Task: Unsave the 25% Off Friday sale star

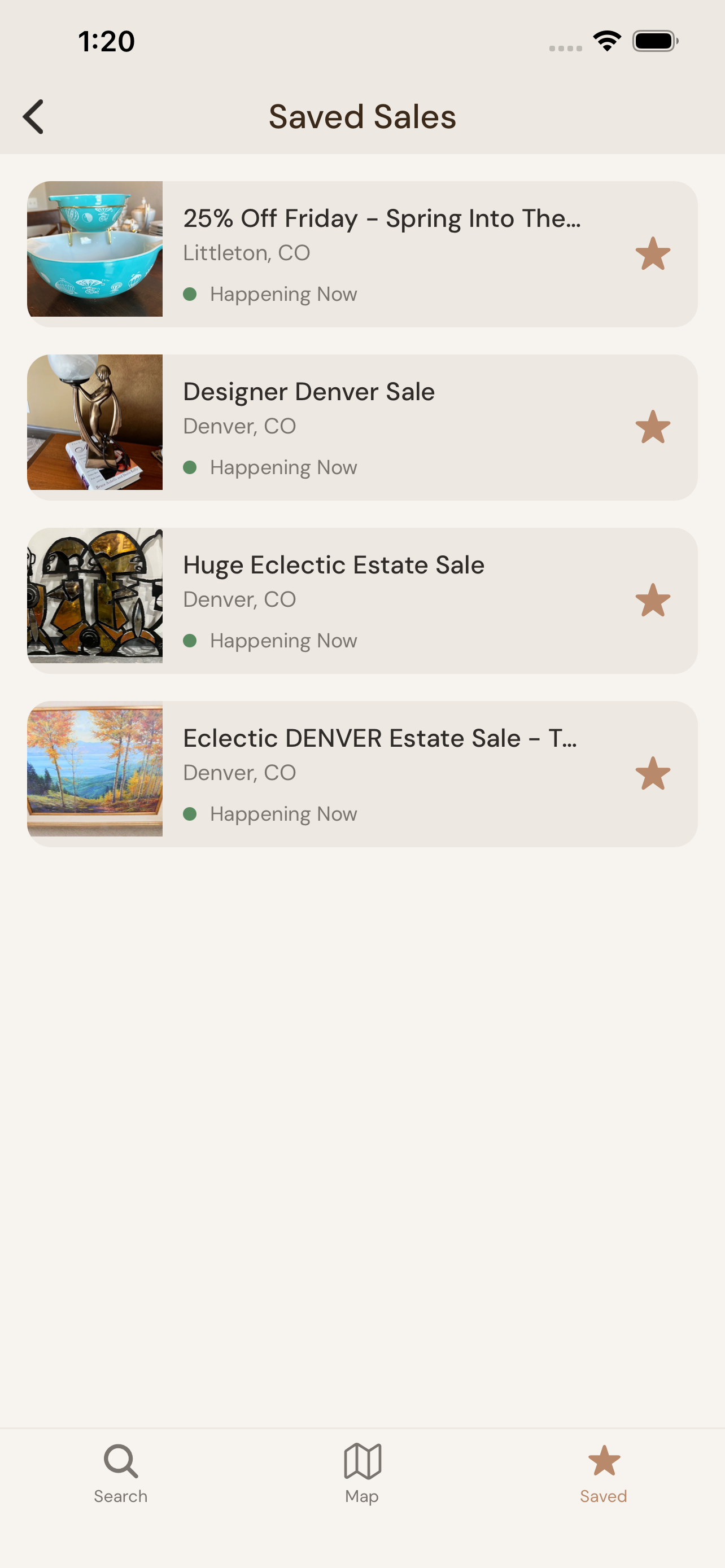Action: pos(653,253)
